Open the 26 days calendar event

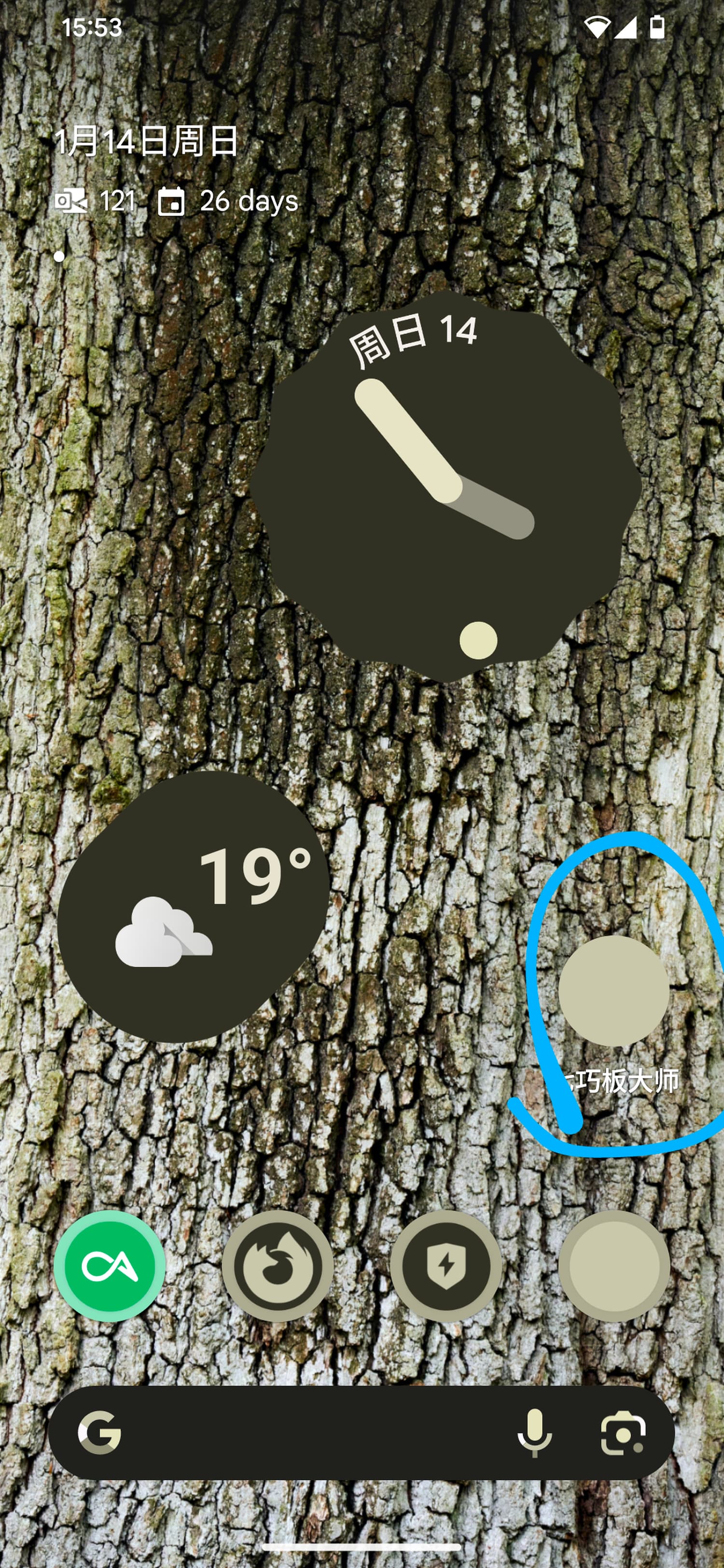[228, 201]
